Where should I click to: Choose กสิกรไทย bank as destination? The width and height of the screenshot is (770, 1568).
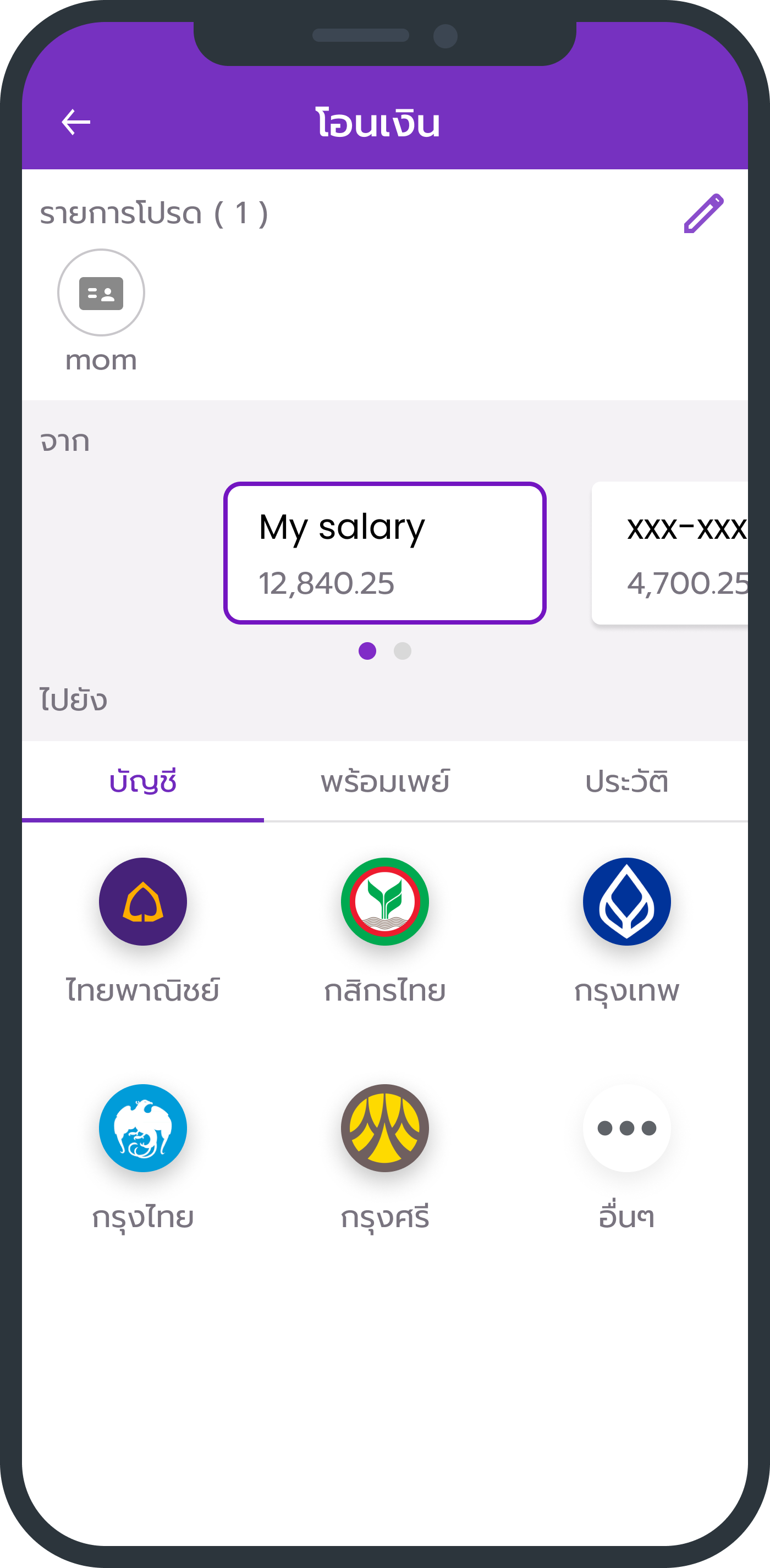tap(384, 902)
